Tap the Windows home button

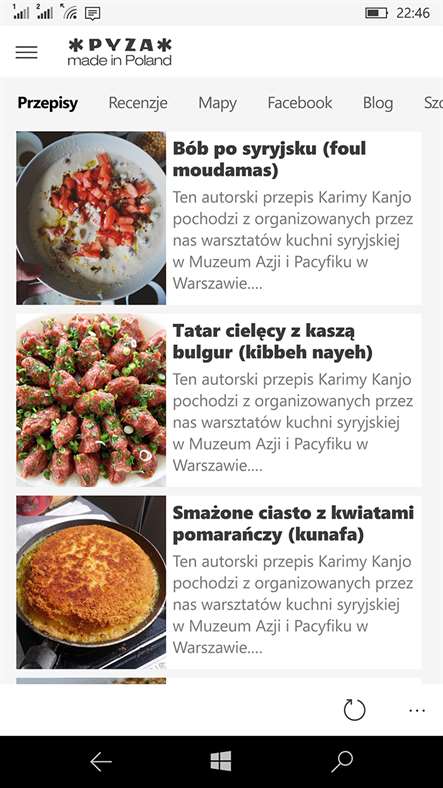click(x=221, y=761)
